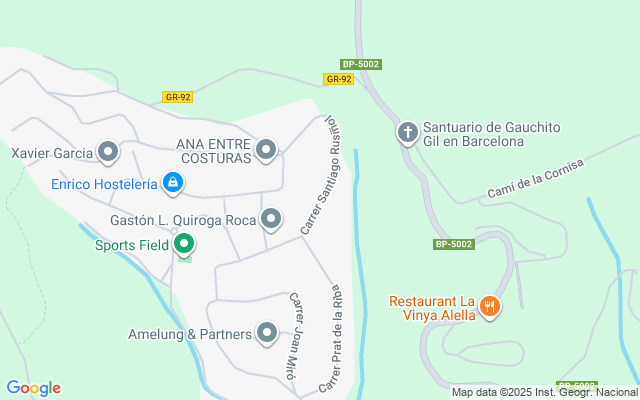Open Amelung & Partners place pin
Viewport: 640px width, 400px height.
(x=267, y=333)
